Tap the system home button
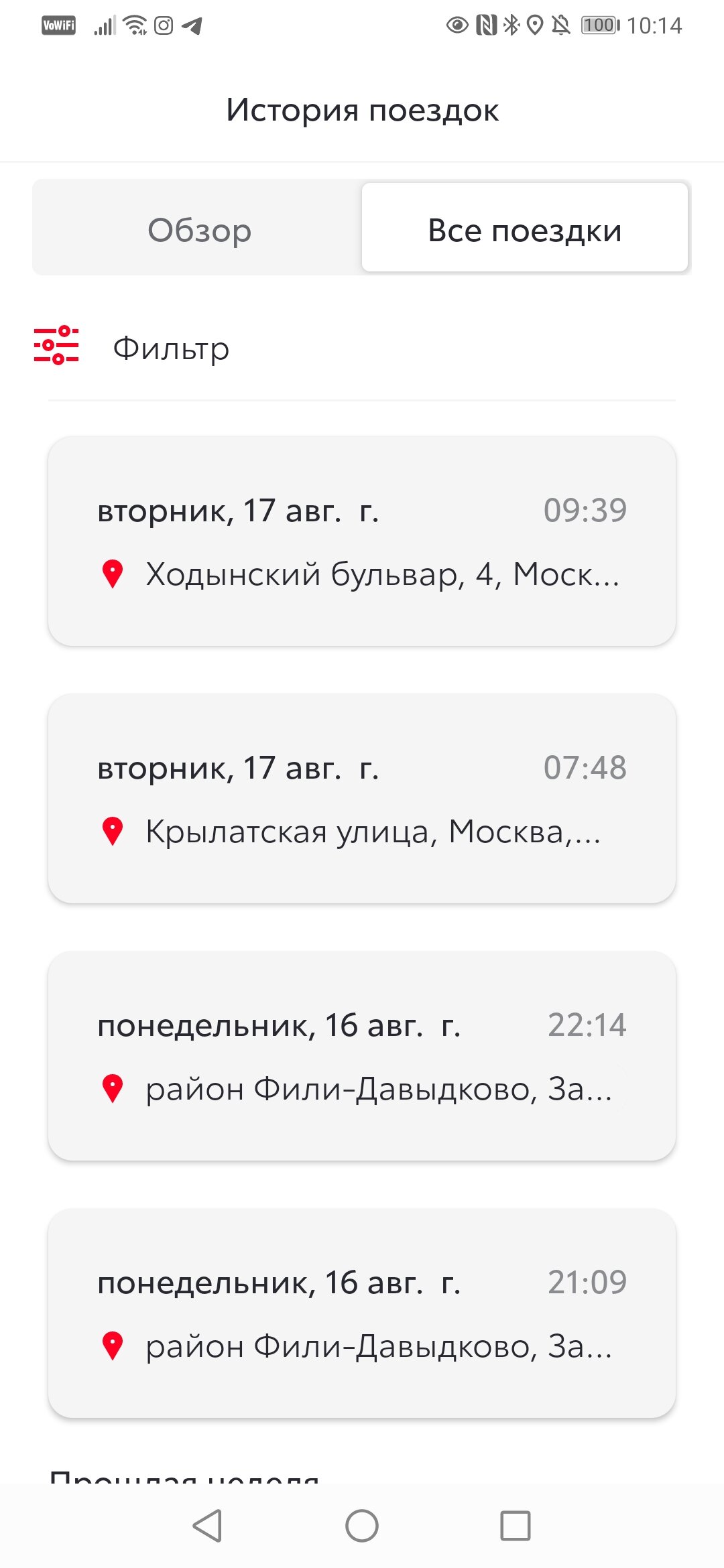The image size is (724, 1568). [x=362, y=1526]
